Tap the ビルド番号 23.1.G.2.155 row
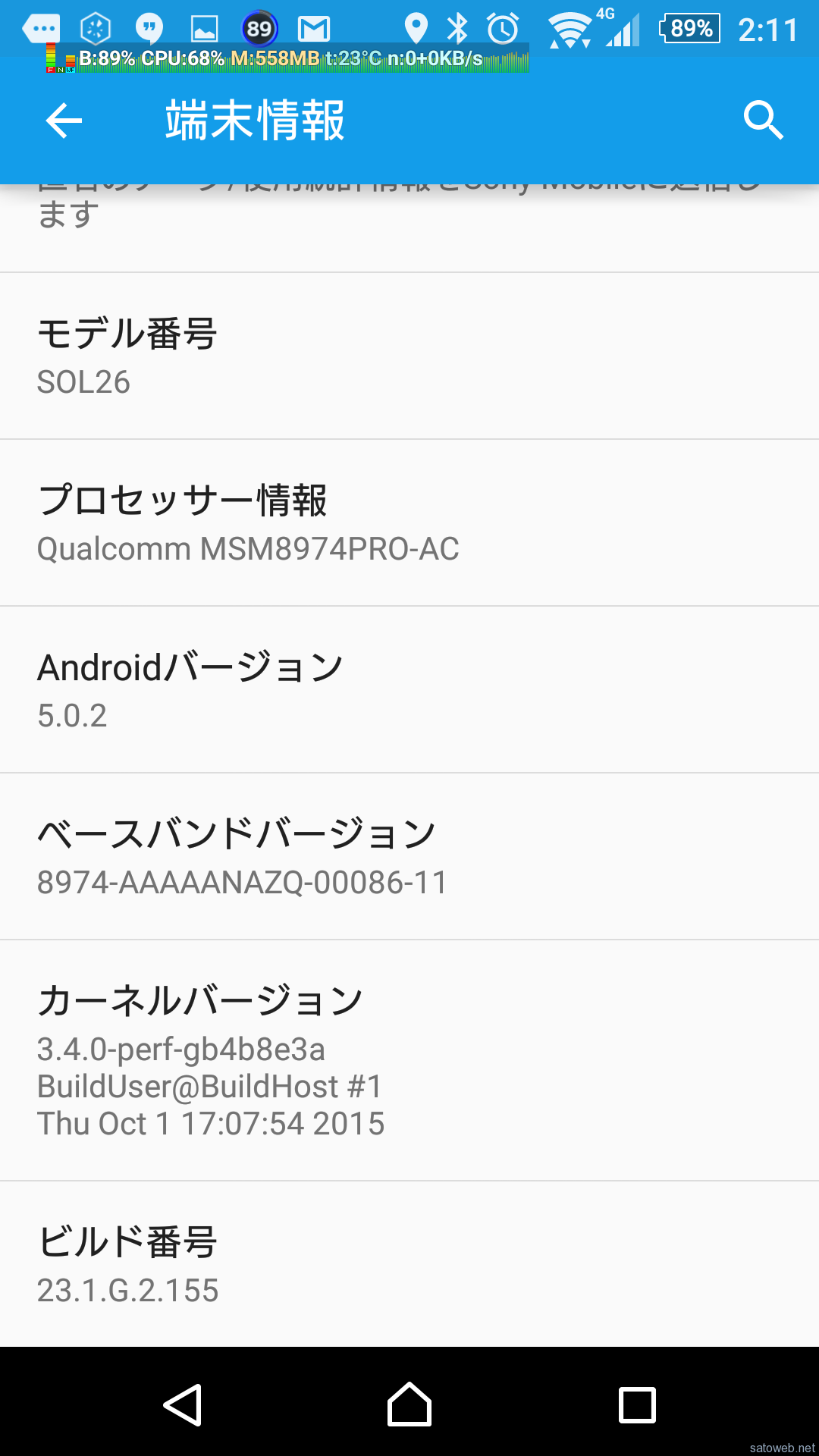Image resolution: width=819 pixels, height=1456 pixels. pyautogui.click(x=409, y=1264)
